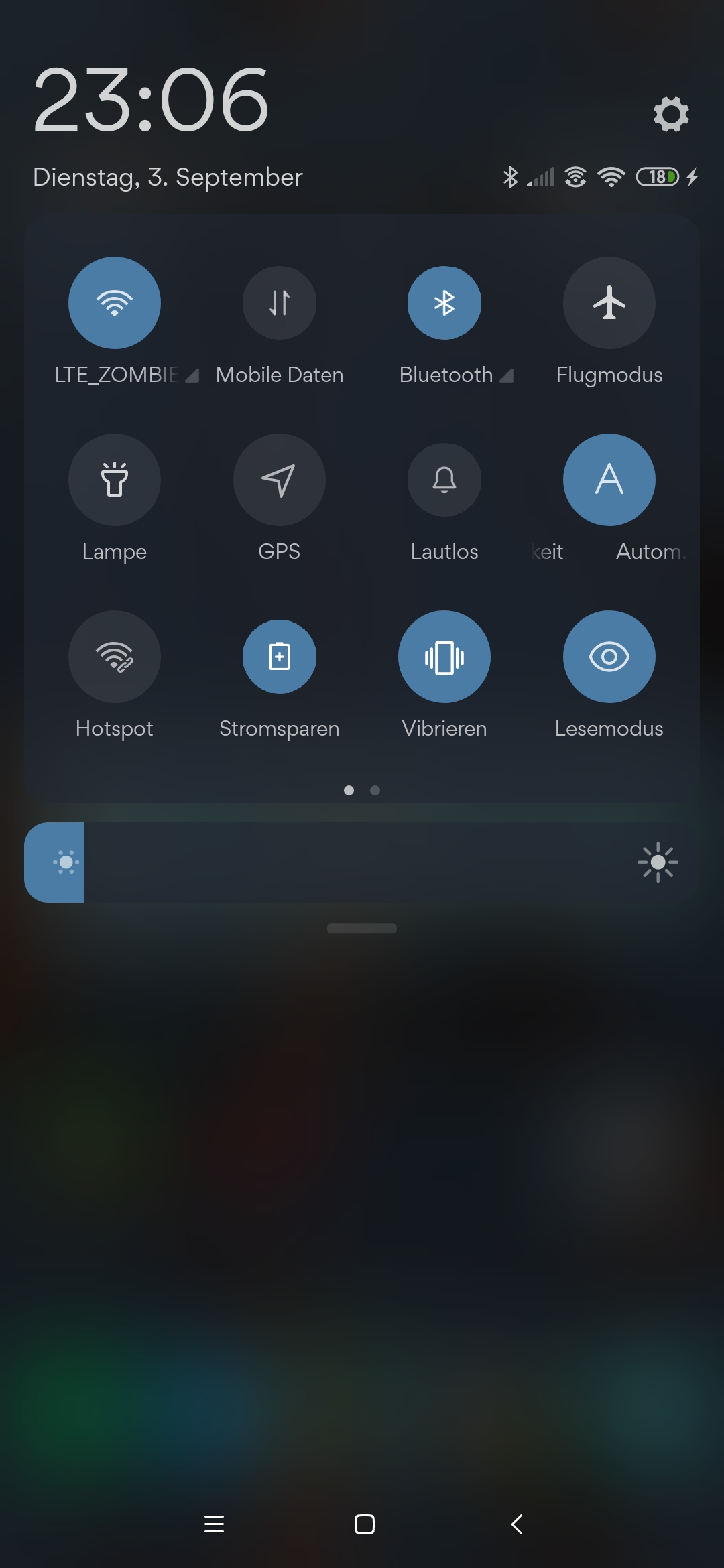Turn on Flugmodus
The height and width of the screenshot is (1568, 724).
(x=609, y=303)
